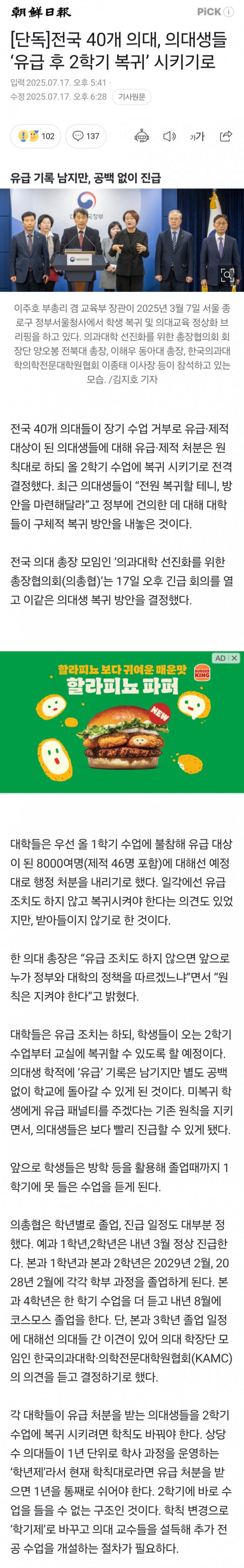Image resolution: width=244 pixels, height=1568 pixels.
Task: Close the Burger King ad
Action: coord(234,658)
